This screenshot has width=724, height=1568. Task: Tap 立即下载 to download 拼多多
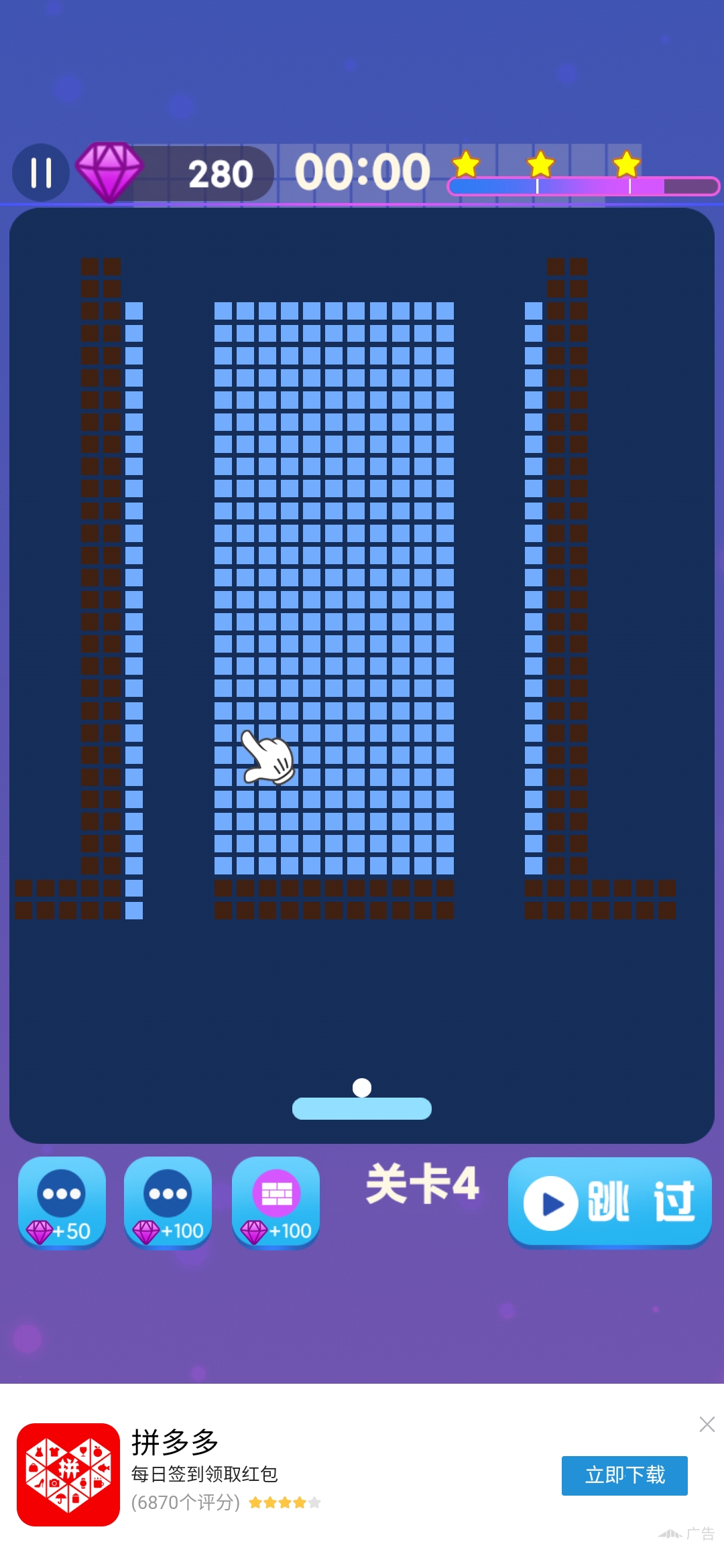[x=624, y=1475]
